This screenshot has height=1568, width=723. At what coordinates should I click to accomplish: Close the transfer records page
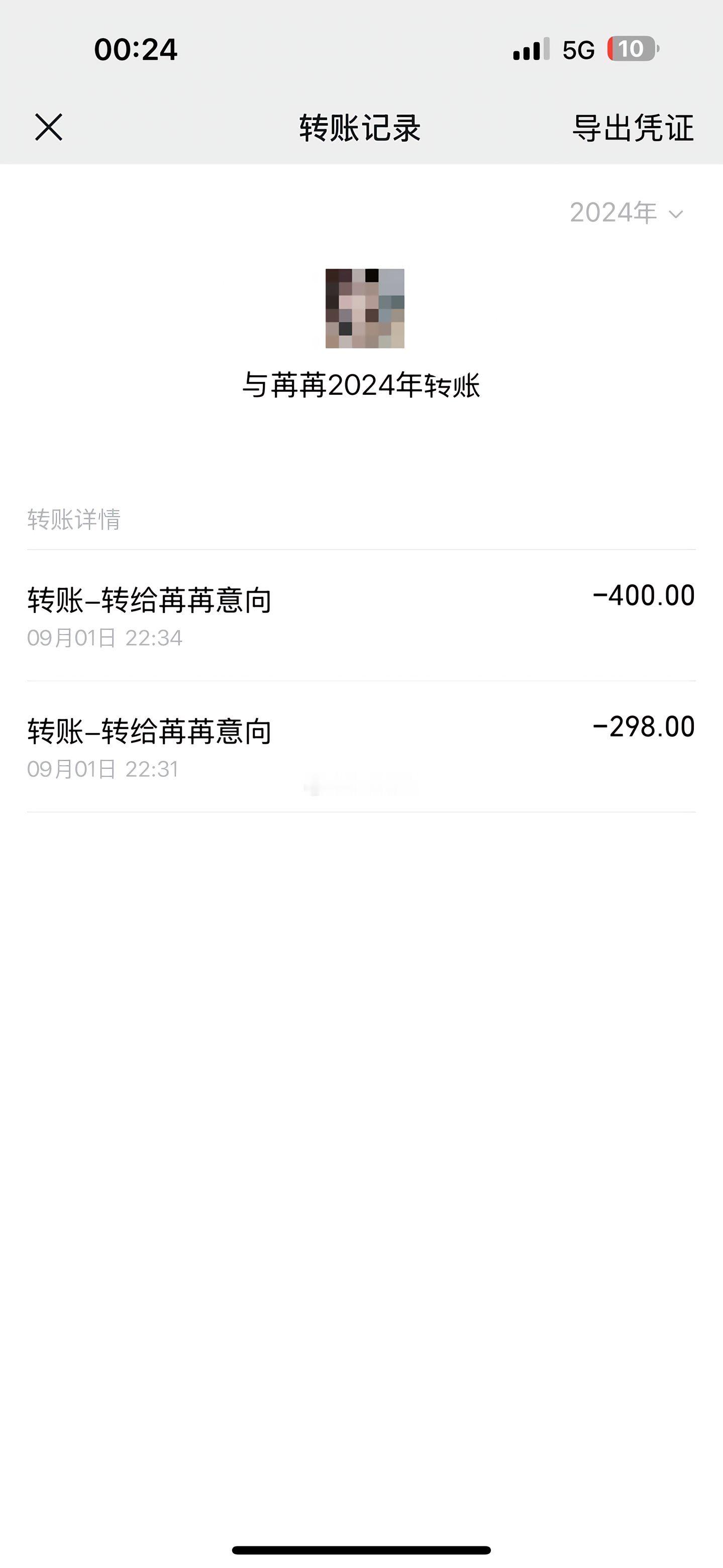click(x=49, y=127)
